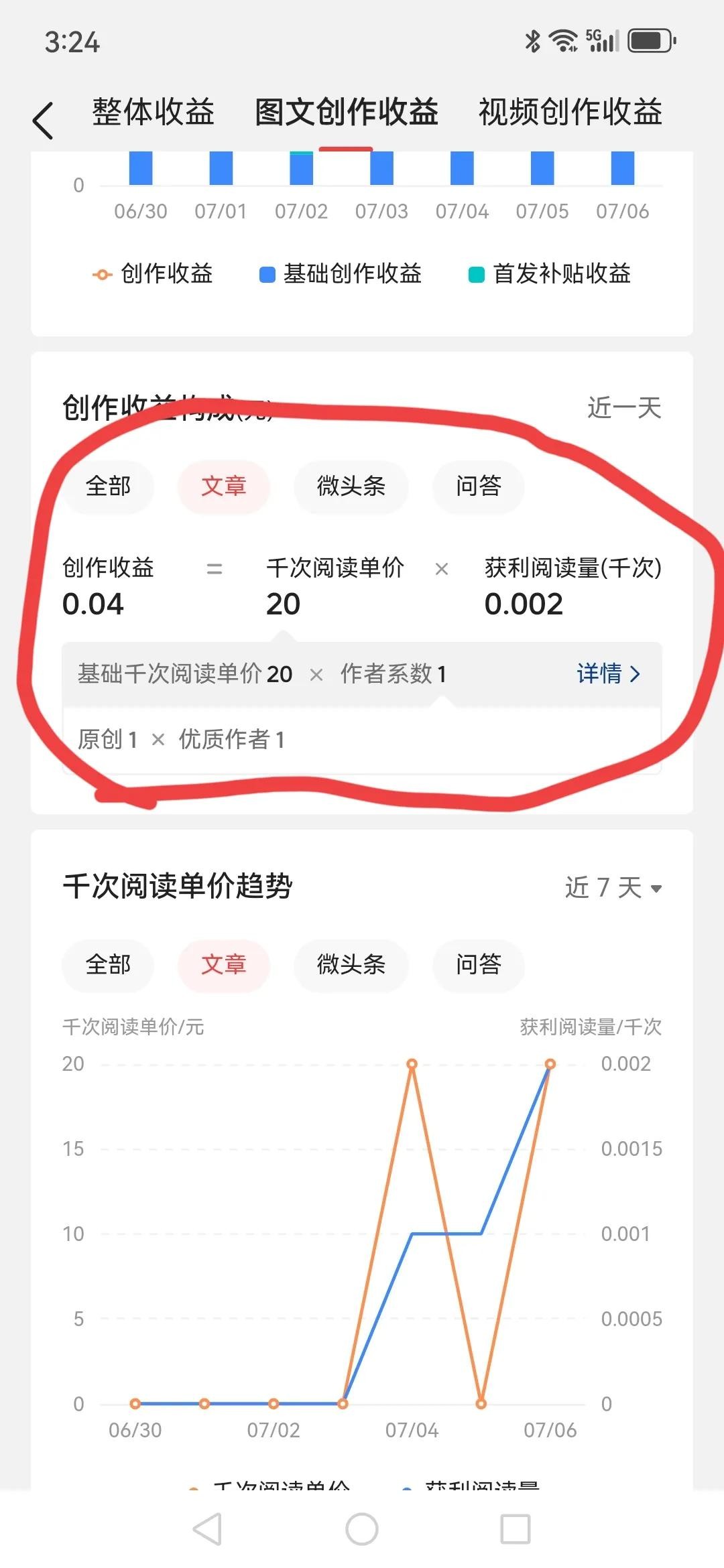Select 问答 chip in 千次阅读单价趋势
The height and width of the screenshot is (1568, 724).
point(478,965)
